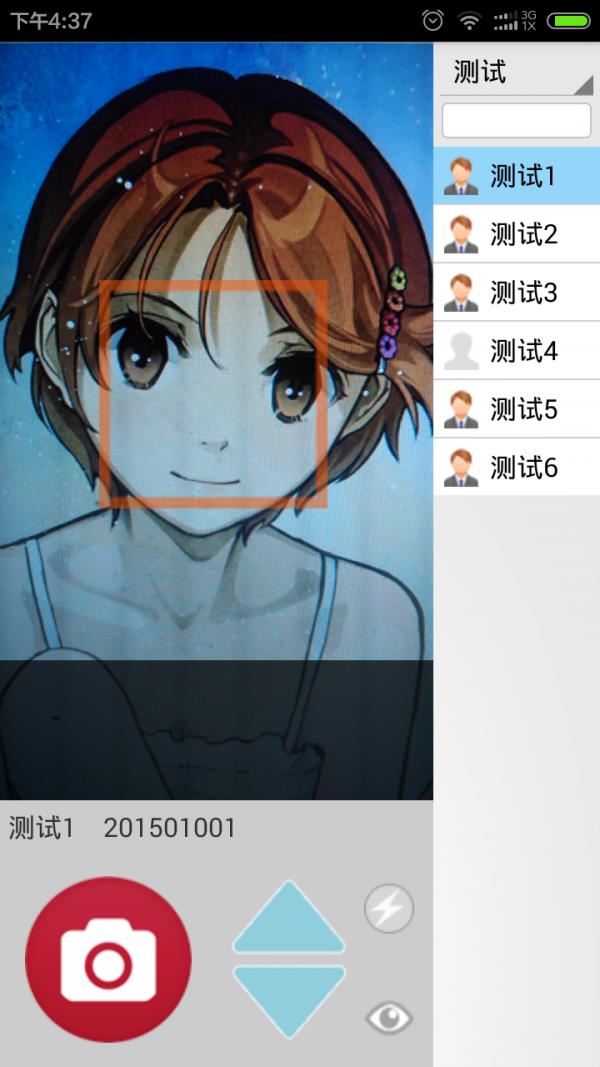Viewport: 600px width, 1067px height.
Task: Select 测试2 in the list
Action: pos(516,234)
